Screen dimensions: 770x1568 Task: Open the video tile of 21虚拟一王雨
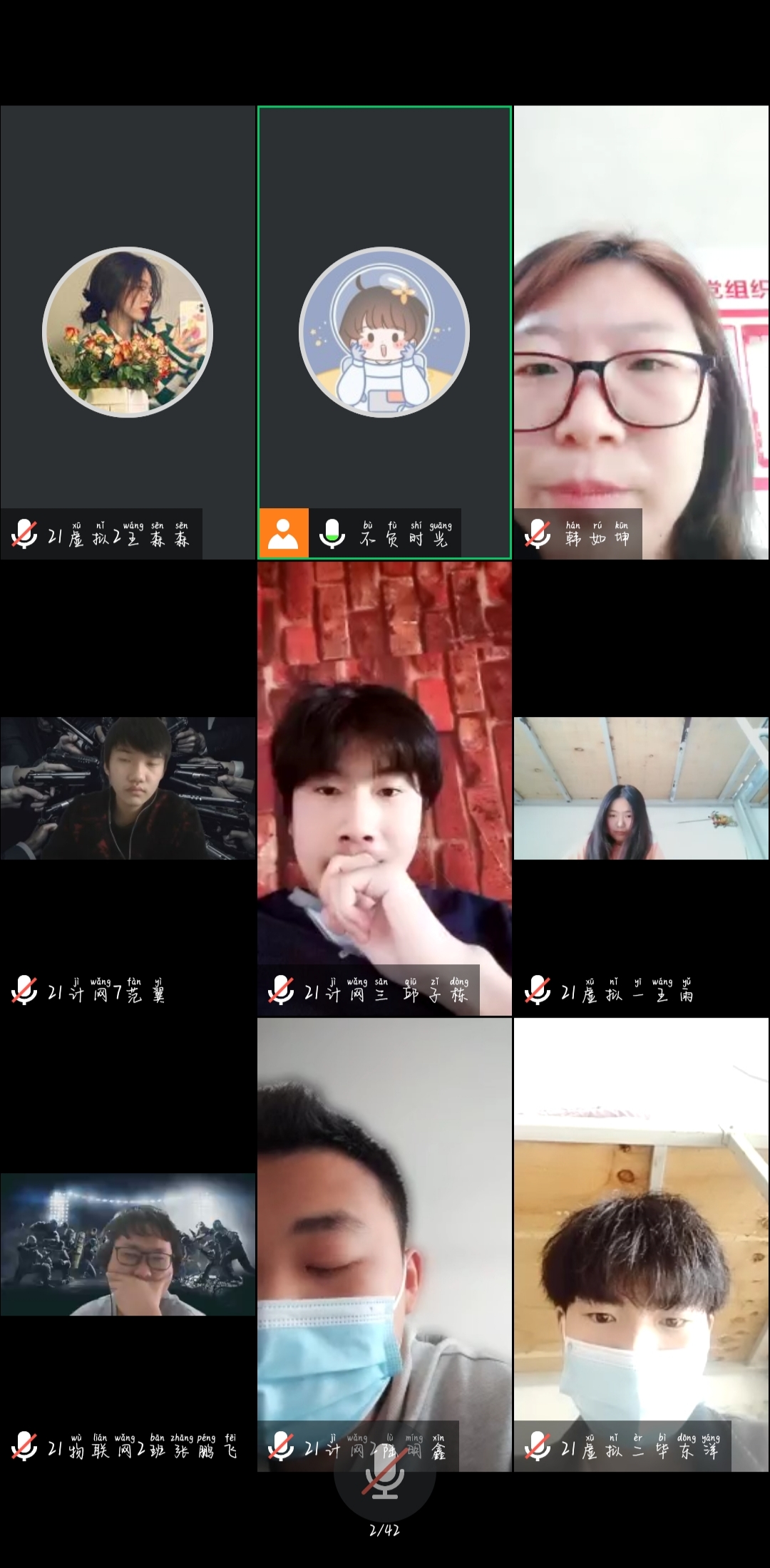click(641, 788)
